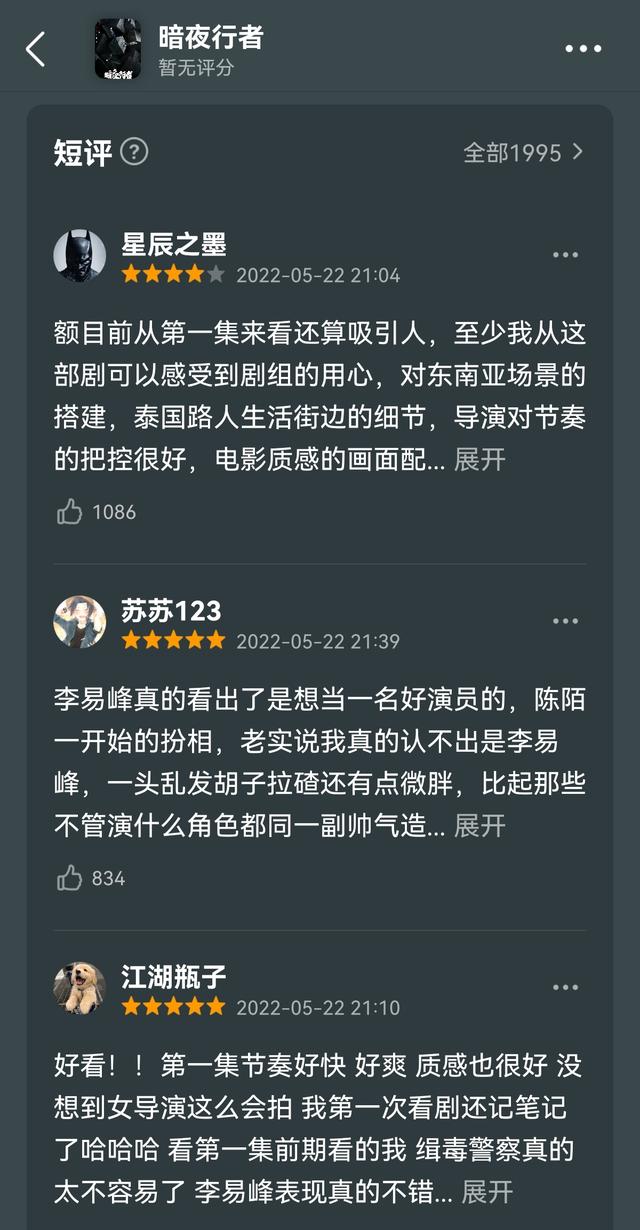
Task: Open the top-right overflow menu
Action: click(583, 48)
